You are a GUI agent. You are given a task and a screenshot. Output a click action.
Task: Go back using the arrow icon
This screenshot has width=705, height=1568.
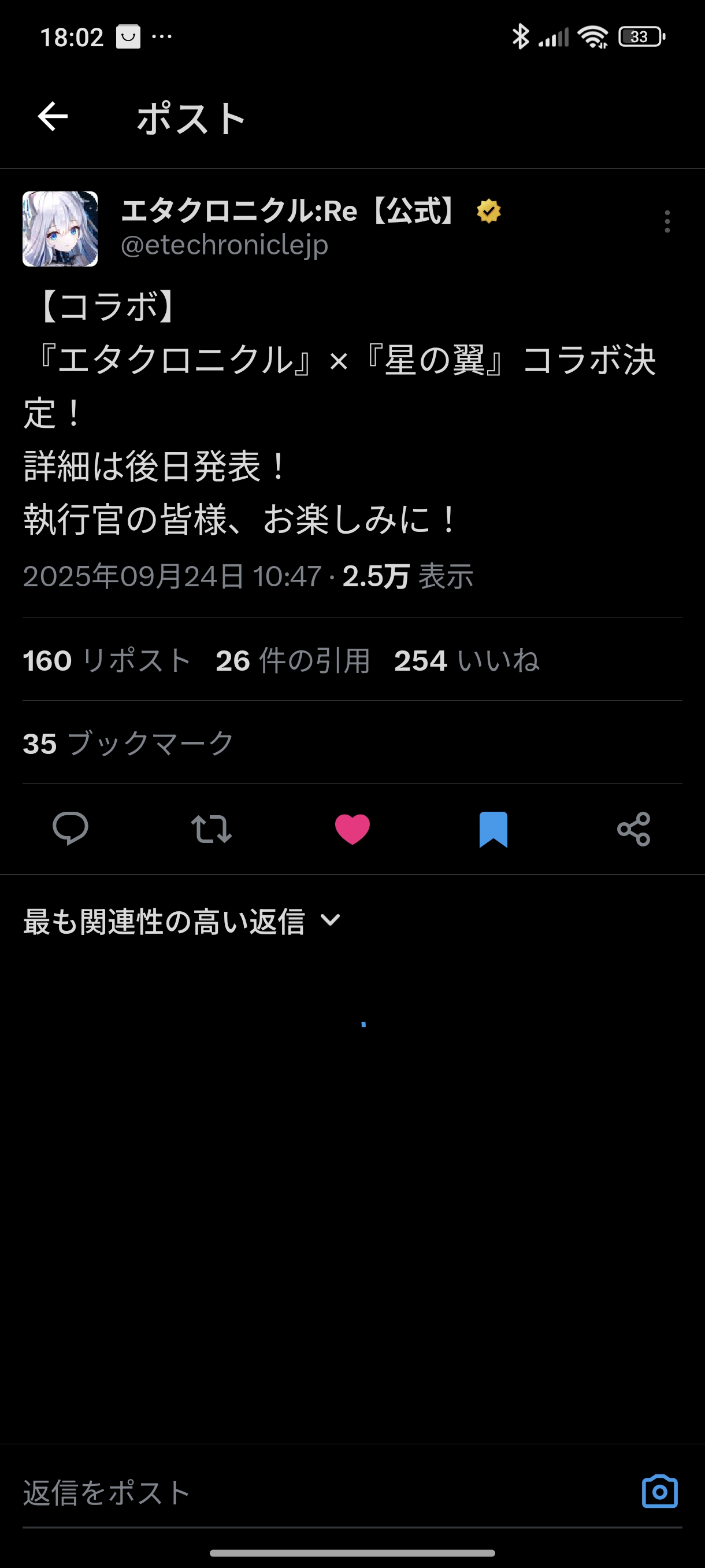53,117
